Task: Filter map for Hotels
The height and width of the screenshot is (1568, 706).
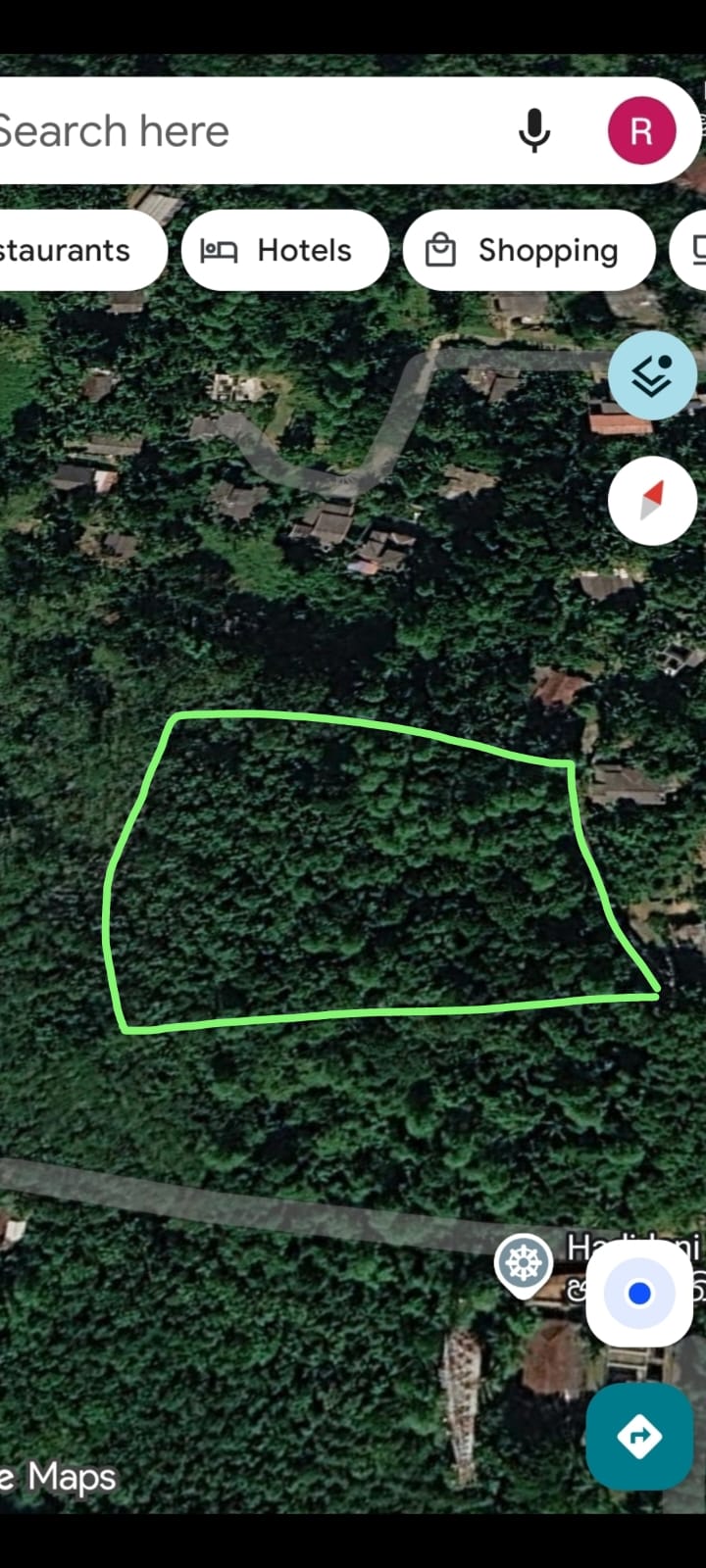Action: (x=284, y=250)
